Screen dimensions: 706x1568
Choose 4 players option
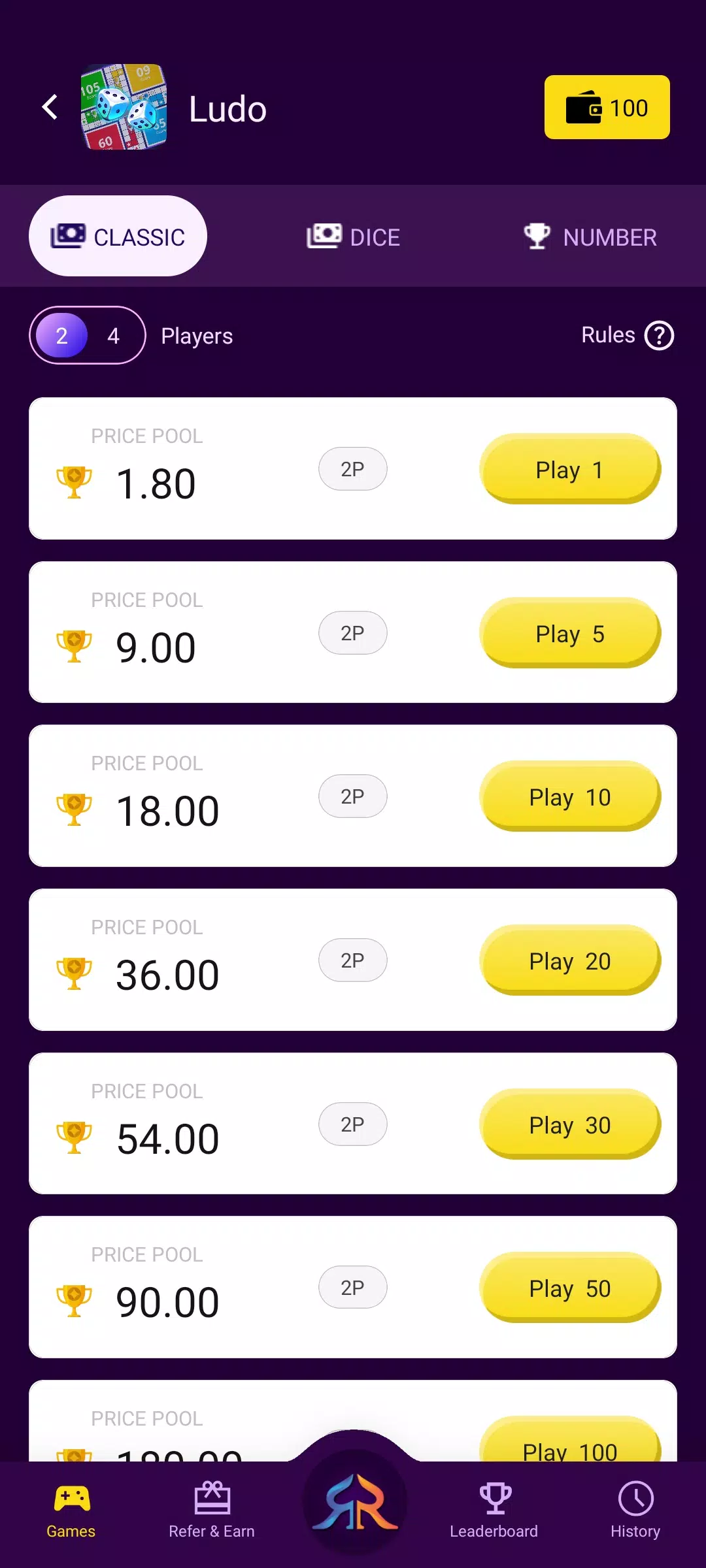point(114,336)
